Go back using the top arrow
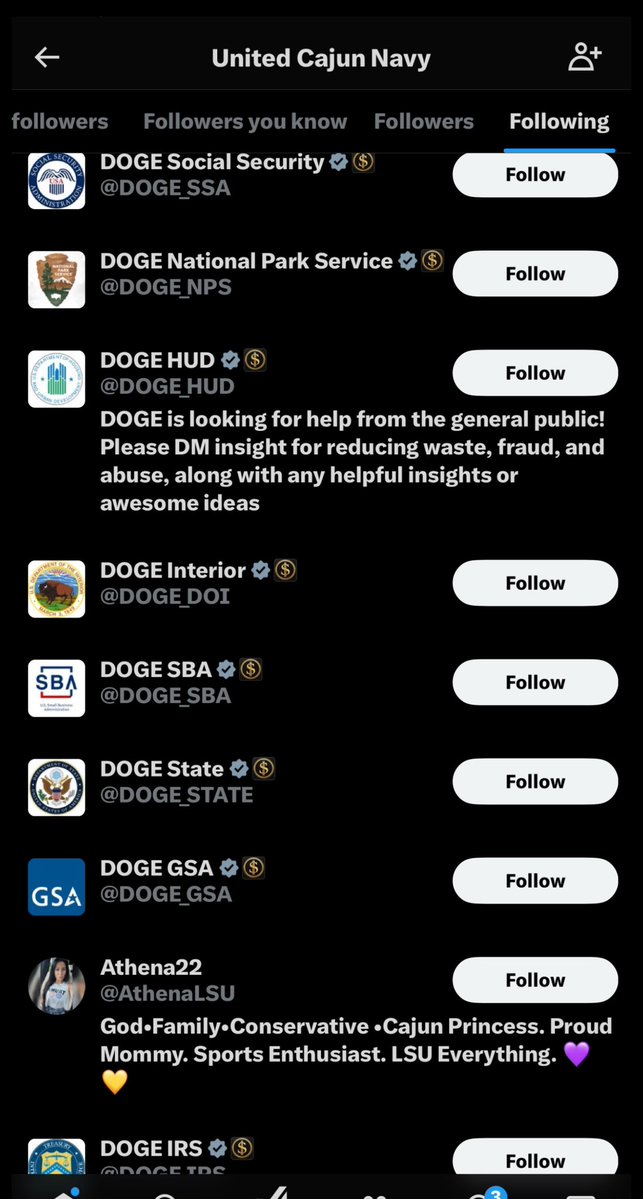Image resolution: width=643 pixels, height=1199 pixels. coord(47,58)
